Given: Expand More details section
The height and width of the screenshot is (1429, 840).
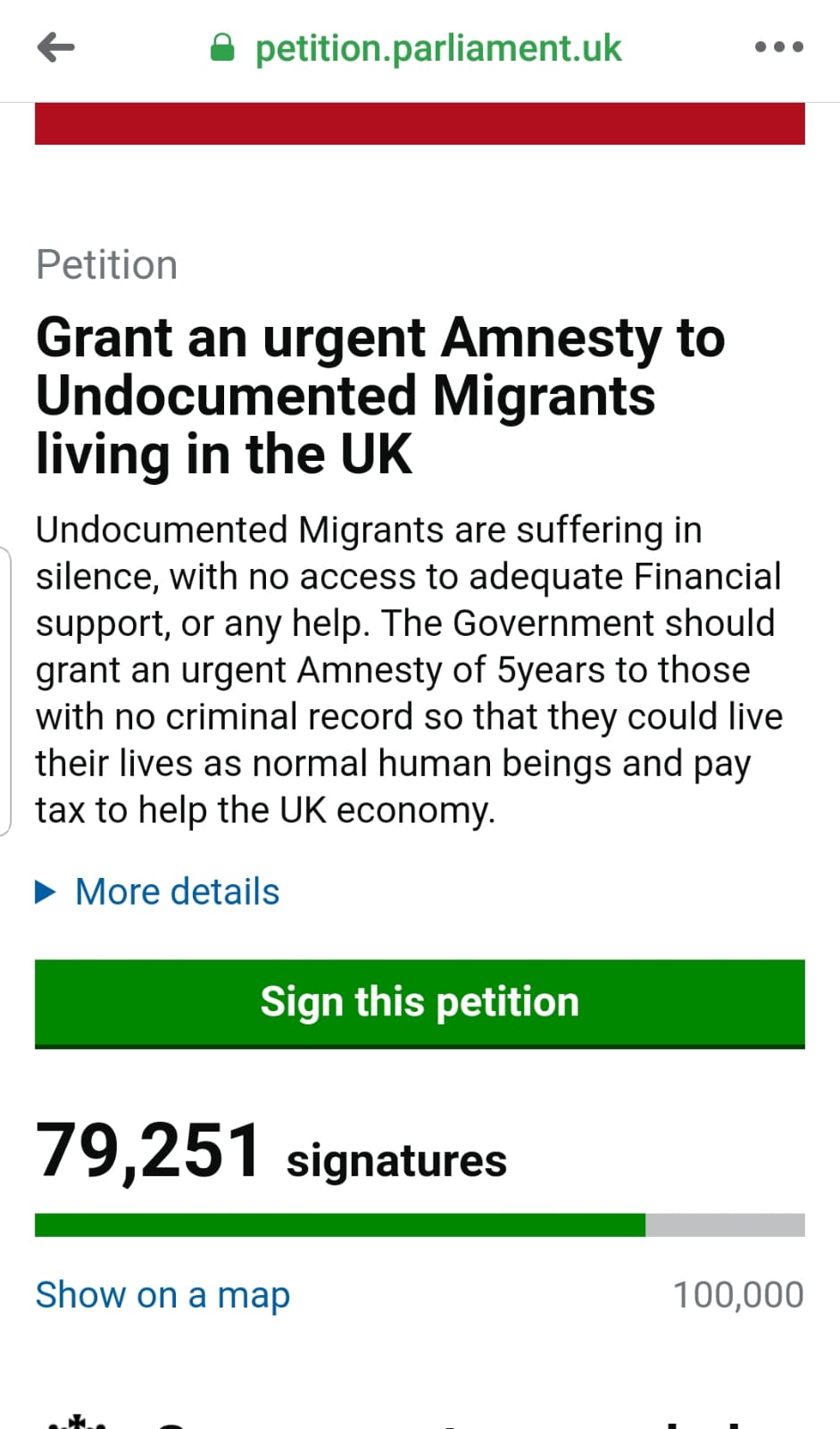Looking at the screenshot, I should (x=177, y=891).
